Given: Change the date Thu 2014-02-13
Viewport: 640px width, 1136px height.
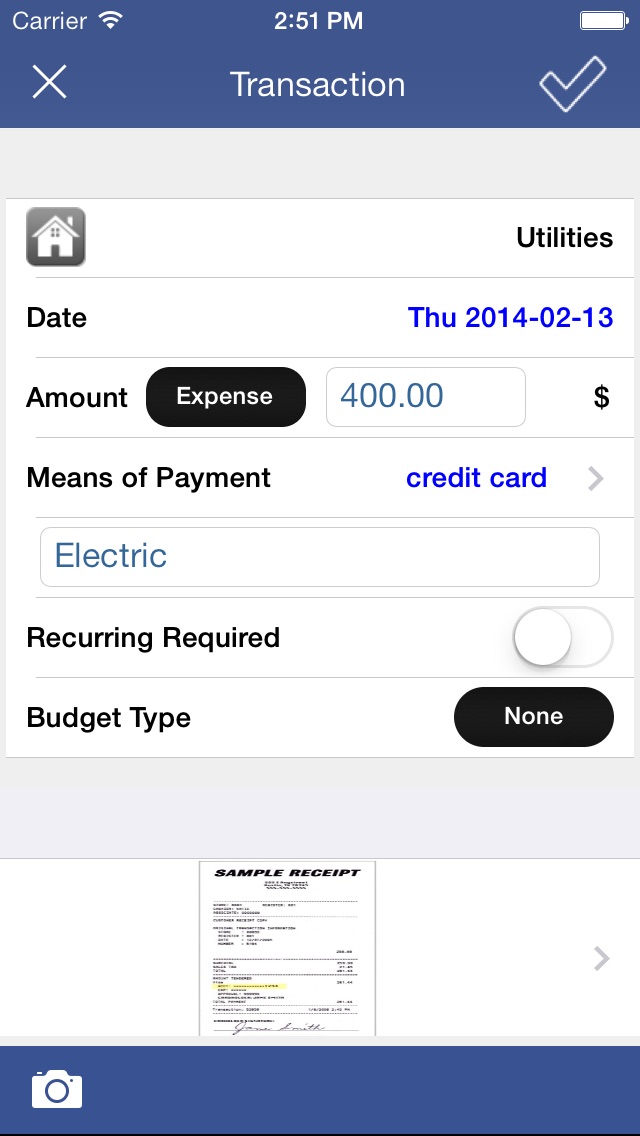Looking at the screenshot, I should tap(510, 317).
